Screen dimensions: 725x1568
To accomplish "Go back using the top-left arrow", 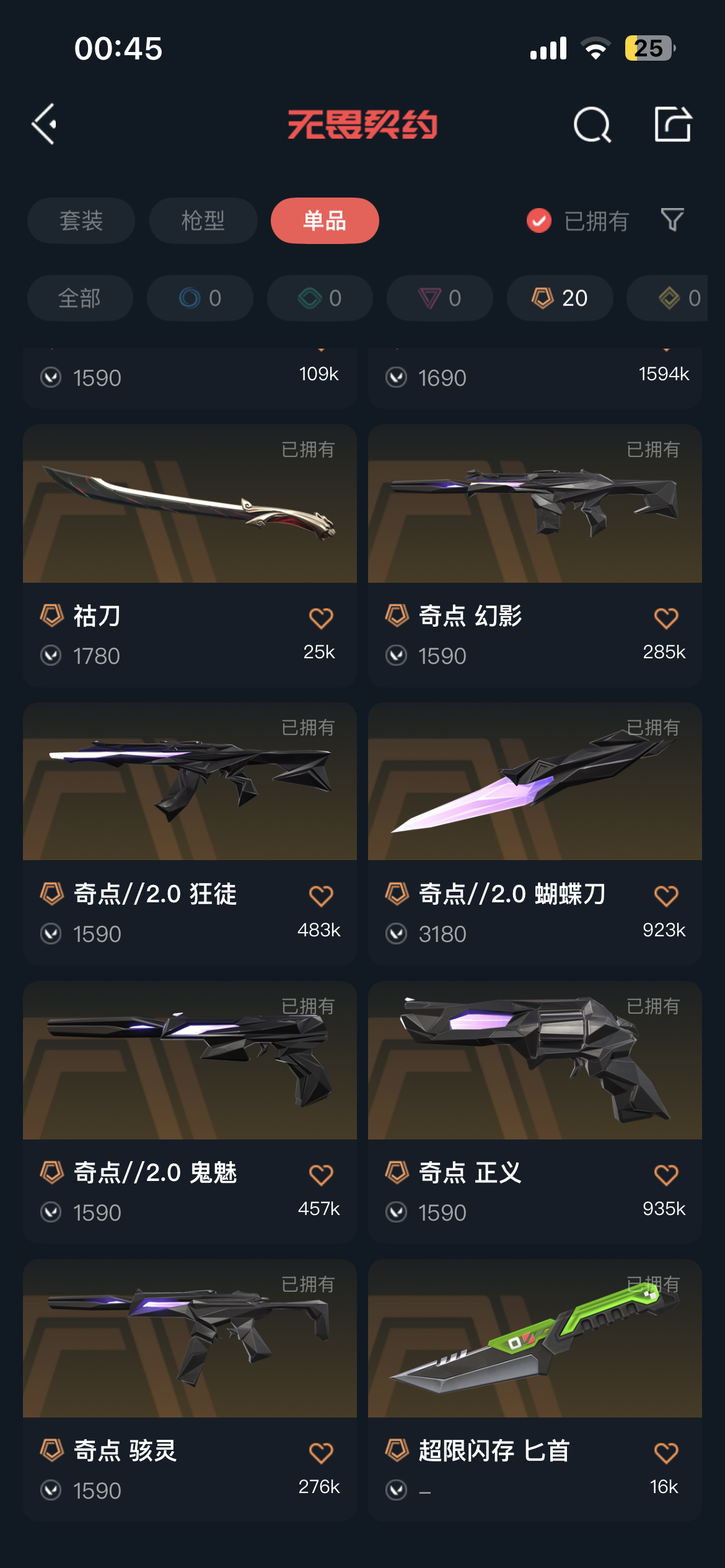I will click(45, 124).
